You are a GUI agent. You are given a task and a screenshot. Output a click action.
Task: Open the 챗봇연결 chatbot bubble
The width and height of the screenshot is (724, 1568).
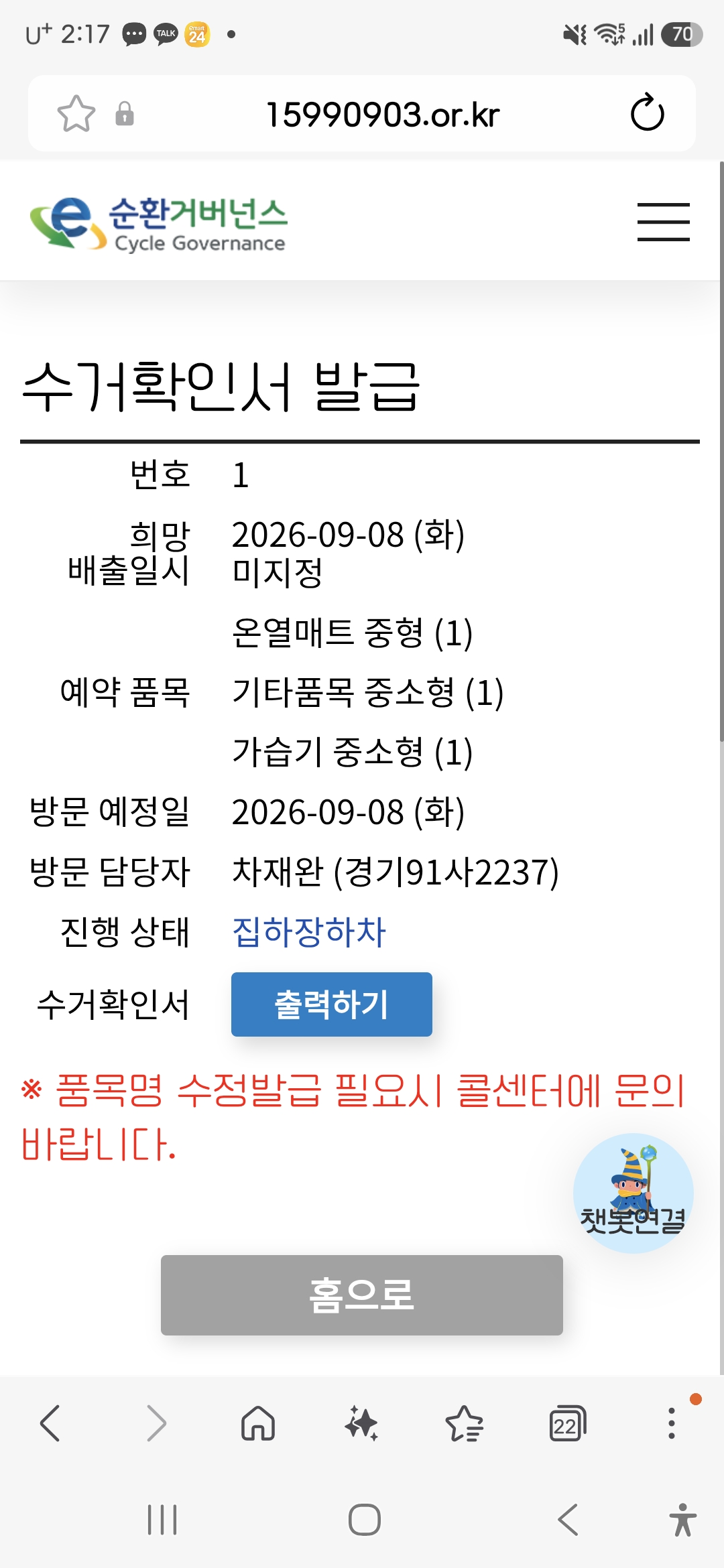(633, 1193)
